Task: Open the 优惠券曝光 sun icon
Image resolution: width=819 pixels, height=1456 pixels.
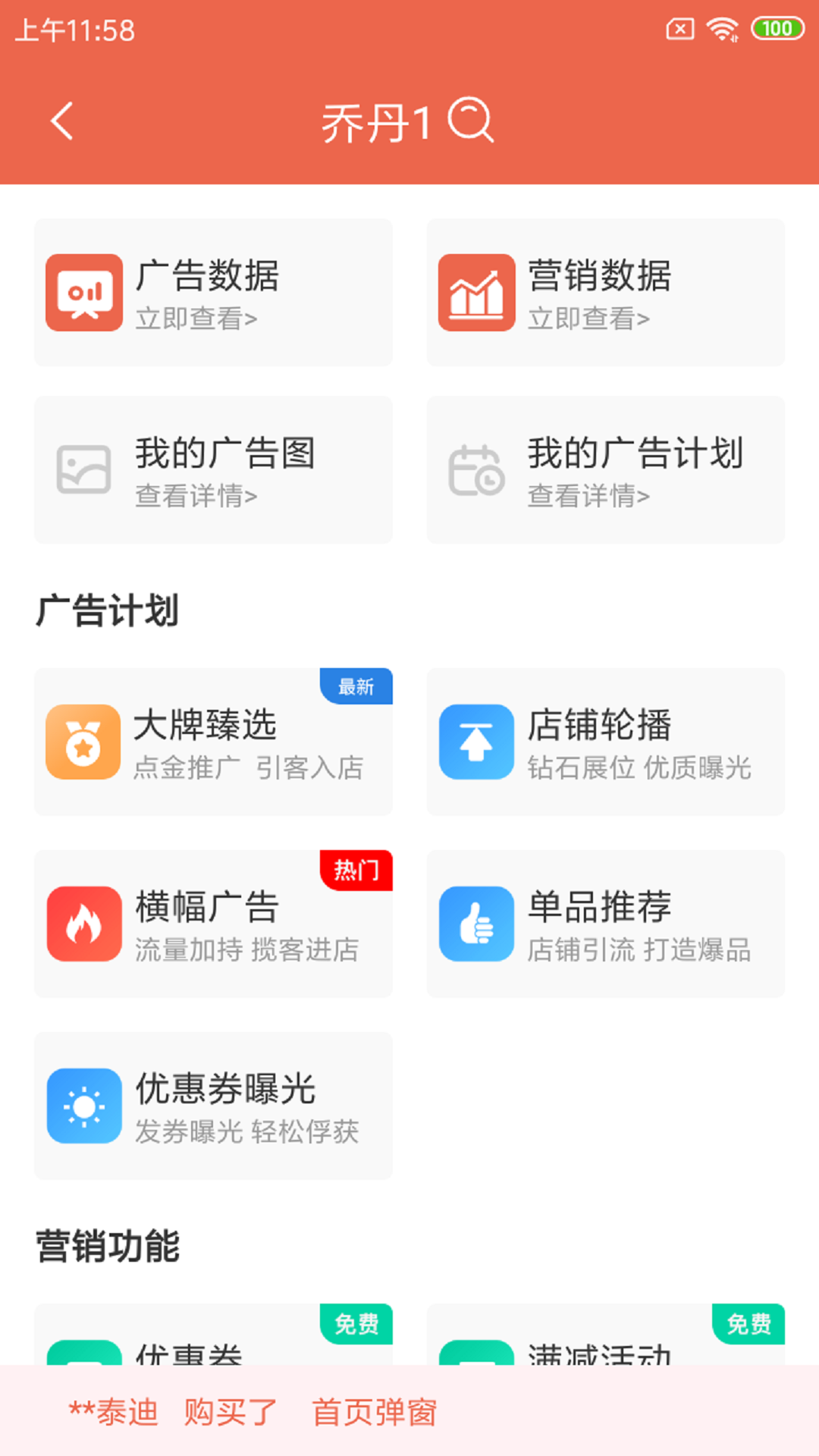Action: [x=84, y=1106]
